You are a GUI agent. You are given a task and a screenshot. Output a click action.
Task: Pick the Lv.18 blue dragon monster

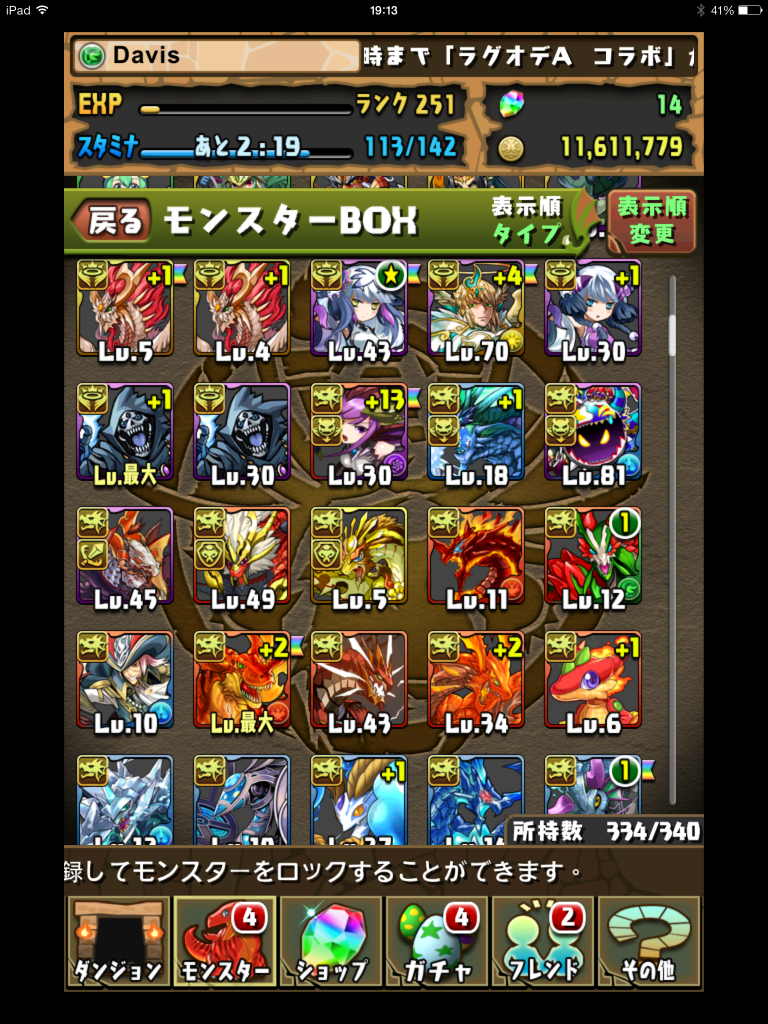pos(476,432)
